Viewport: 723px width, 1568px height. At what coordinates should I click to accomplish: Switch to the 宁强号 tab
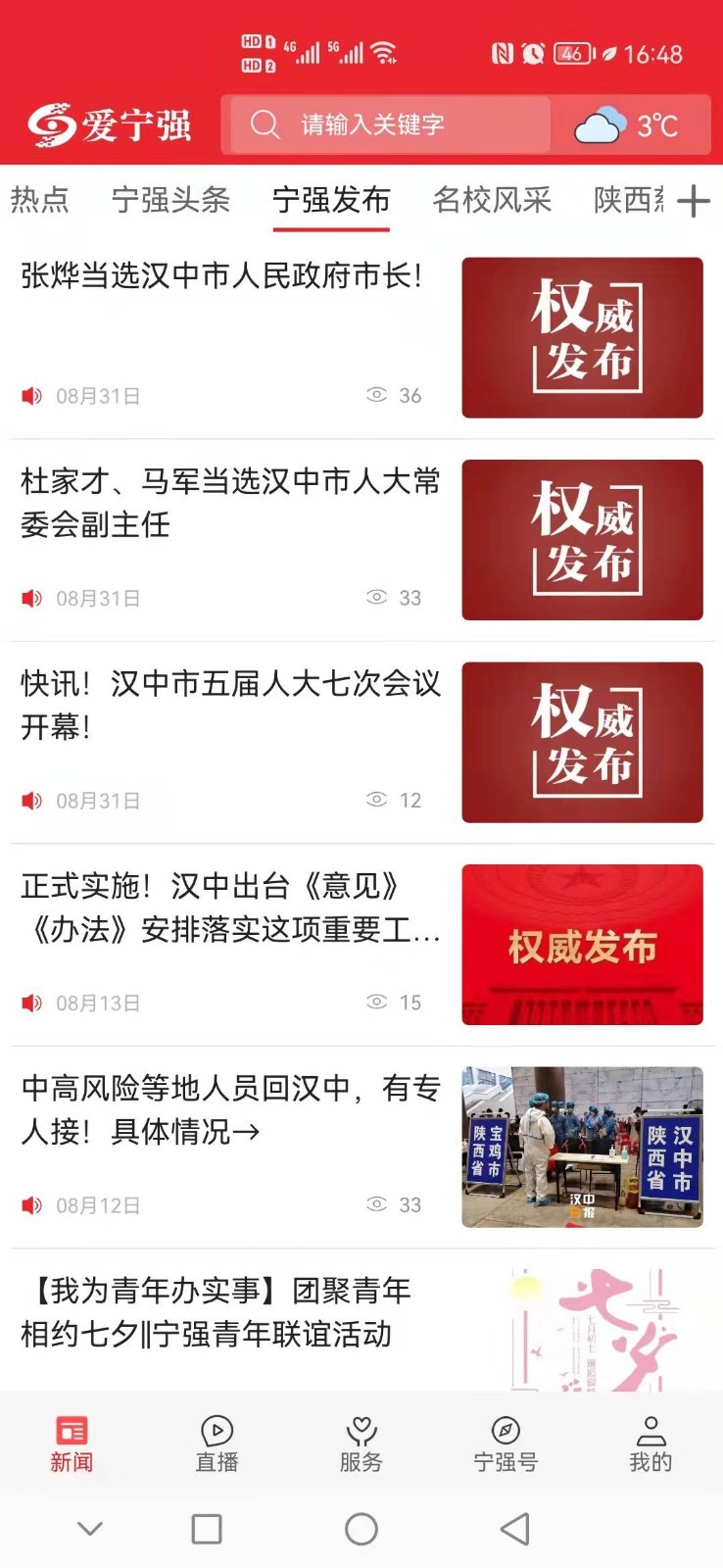pos(506,1444)
